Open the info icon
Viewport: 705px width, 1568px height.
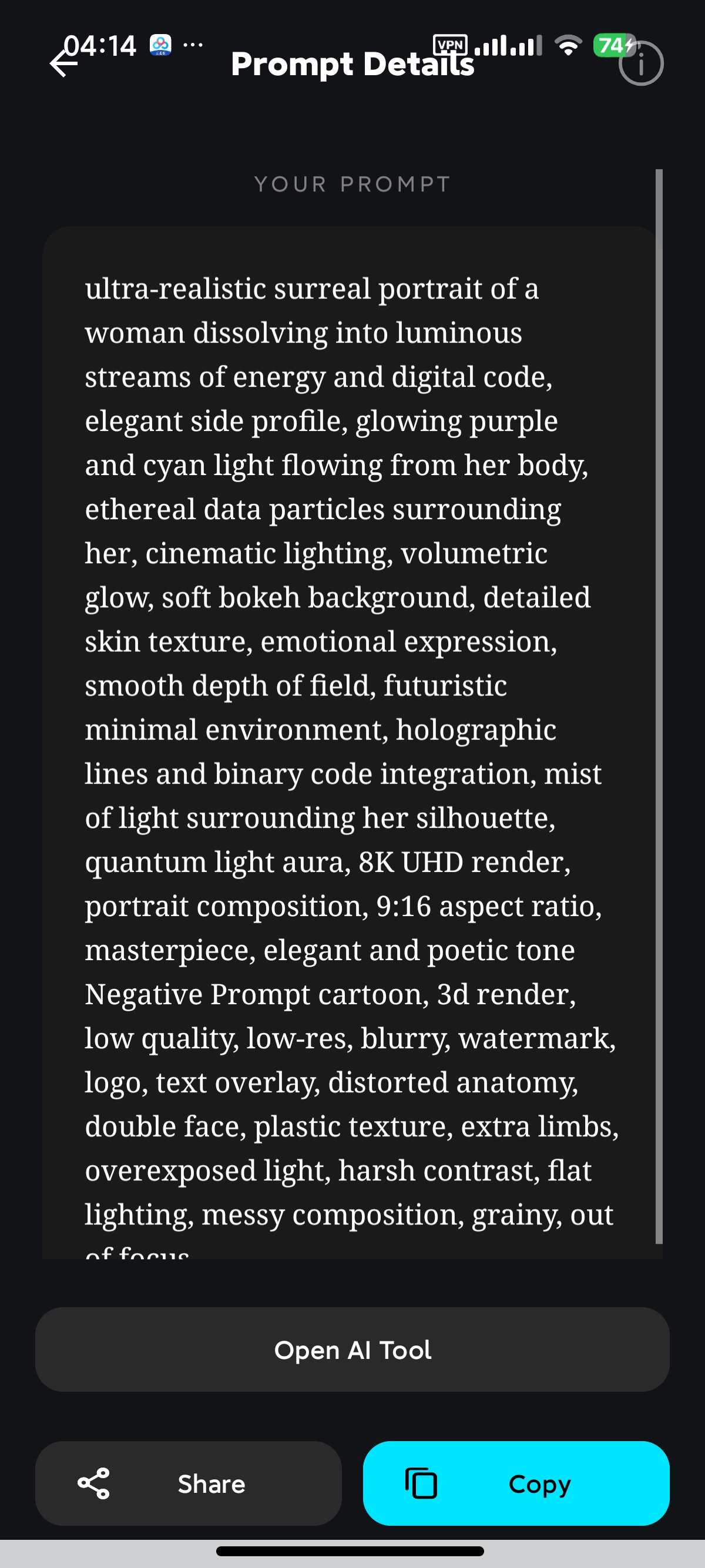coord(640,63)
